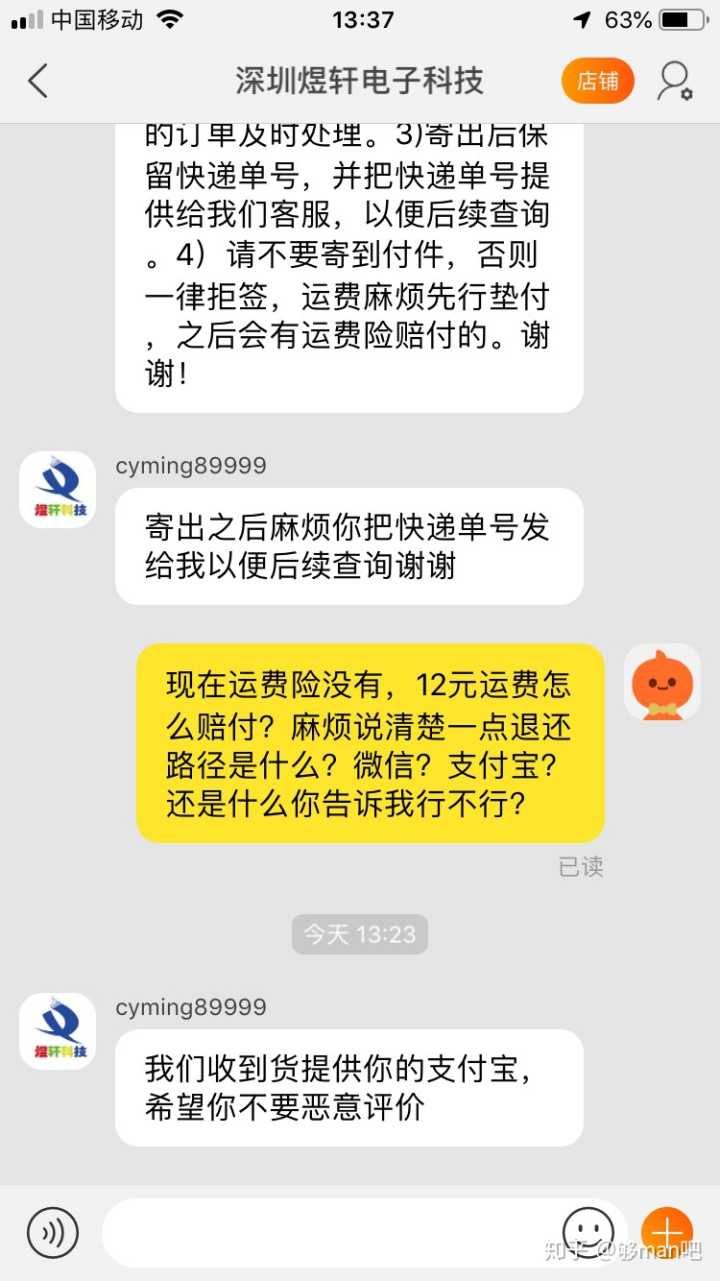Open the 店铺 shop button
This screenshot has width=720, height=1281.
click(x=598, y=81)
